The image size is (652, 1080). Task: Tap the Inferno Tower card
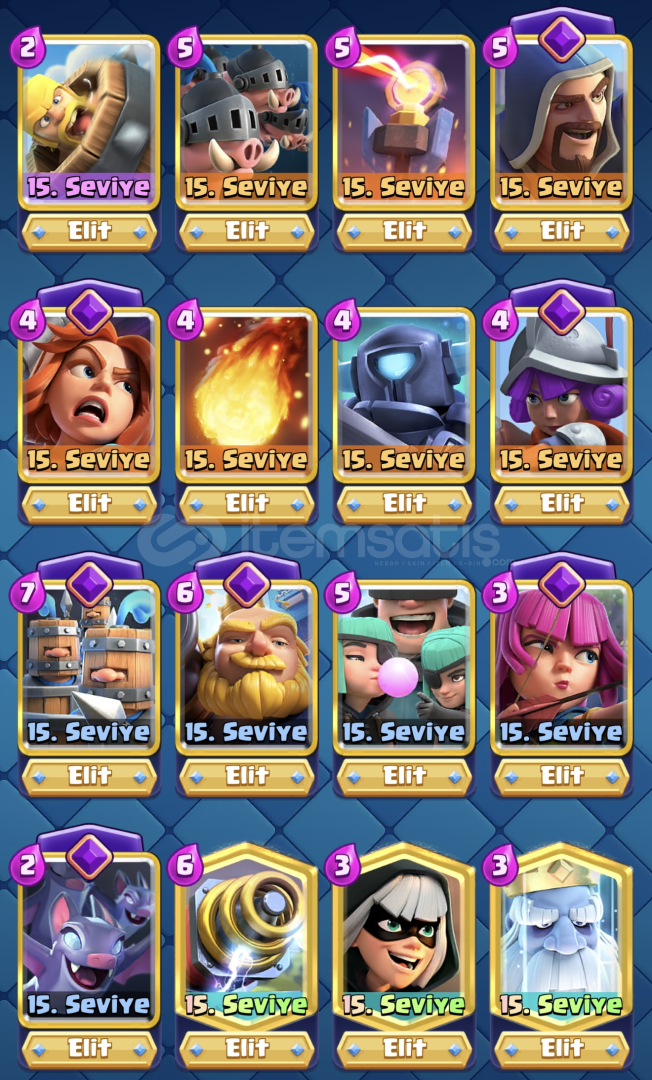(x=404, y=122)
